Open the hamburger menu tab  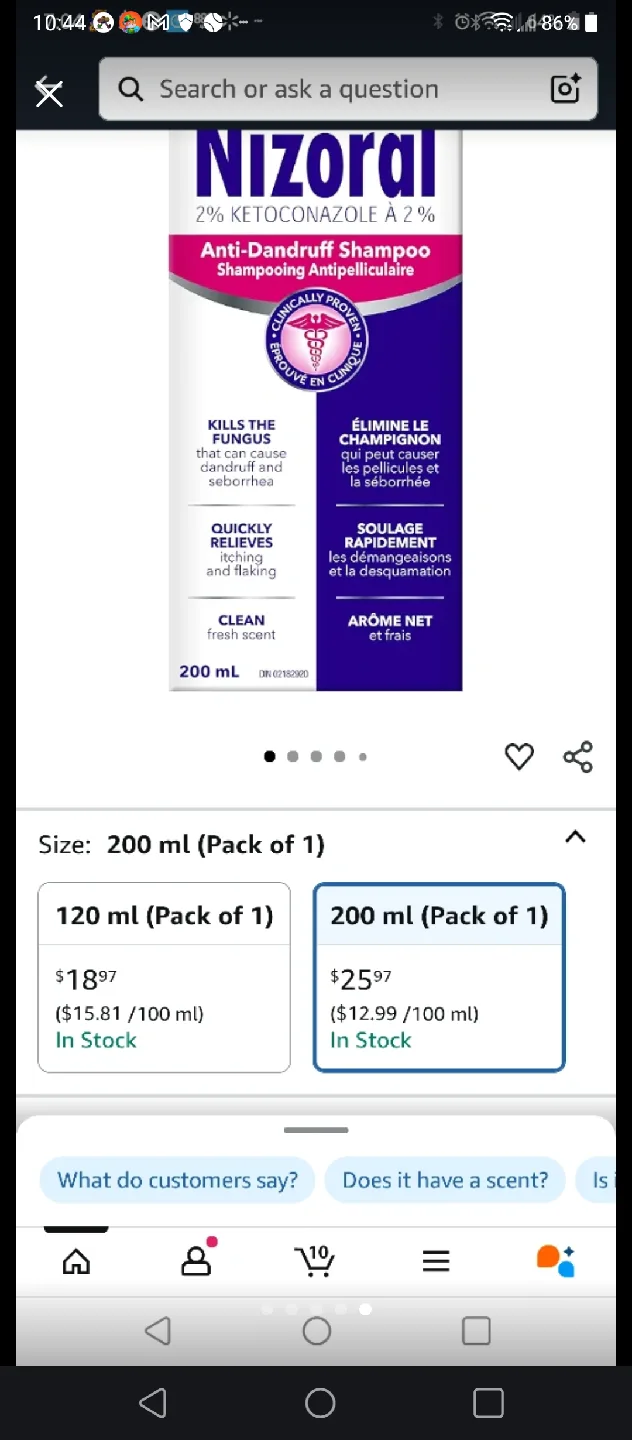pyautogui.click(x=436, y=1262)
